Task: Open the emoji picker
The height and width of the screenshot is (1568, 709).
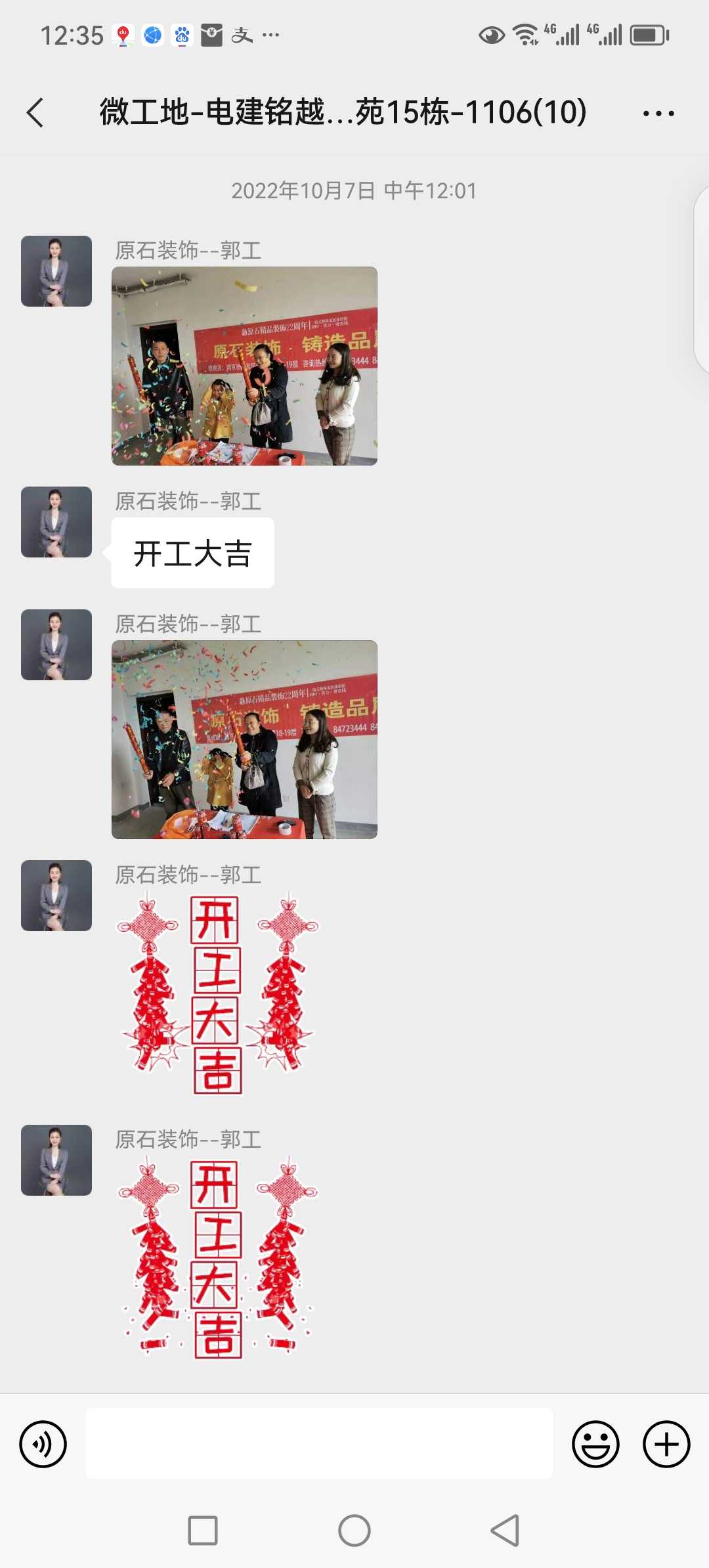Action: tap(595, 1444)
